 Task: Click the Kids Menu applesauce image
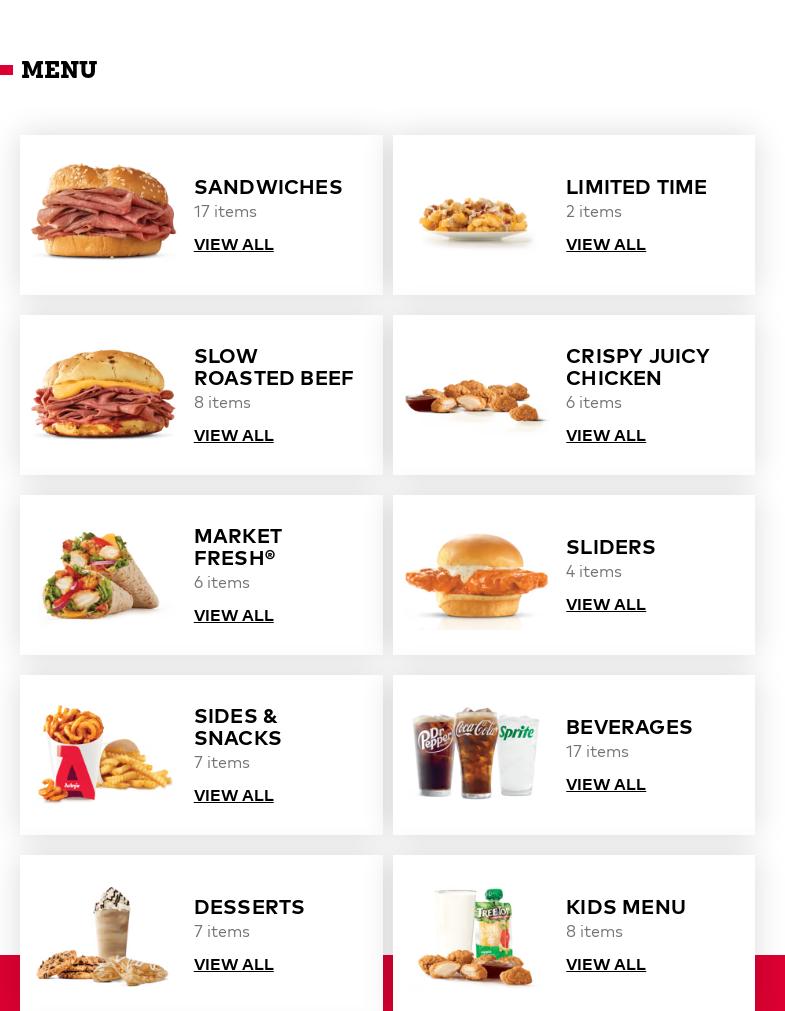click(476, 936)
